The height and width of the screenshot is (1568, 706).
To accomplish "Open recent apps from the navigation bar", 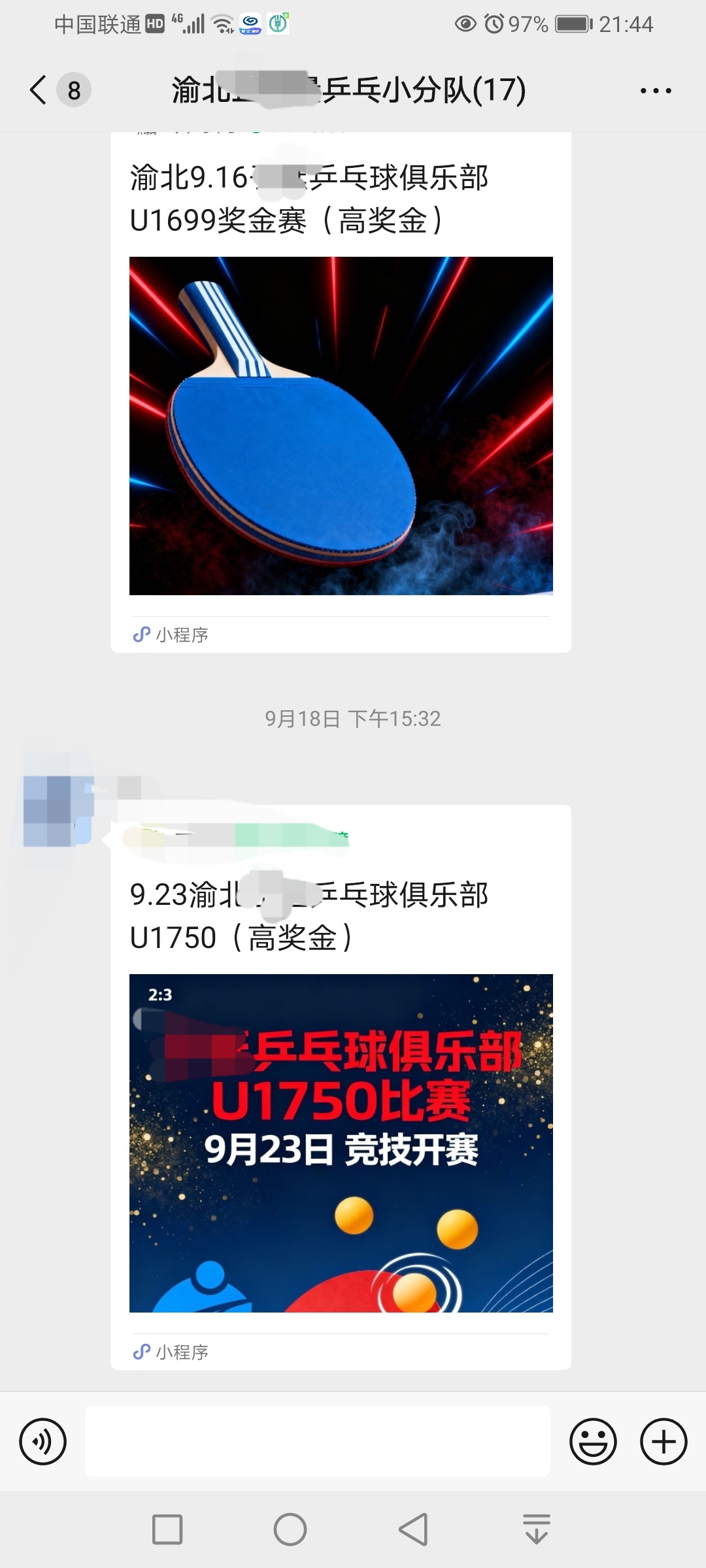I will click(x=167, y=1529).
